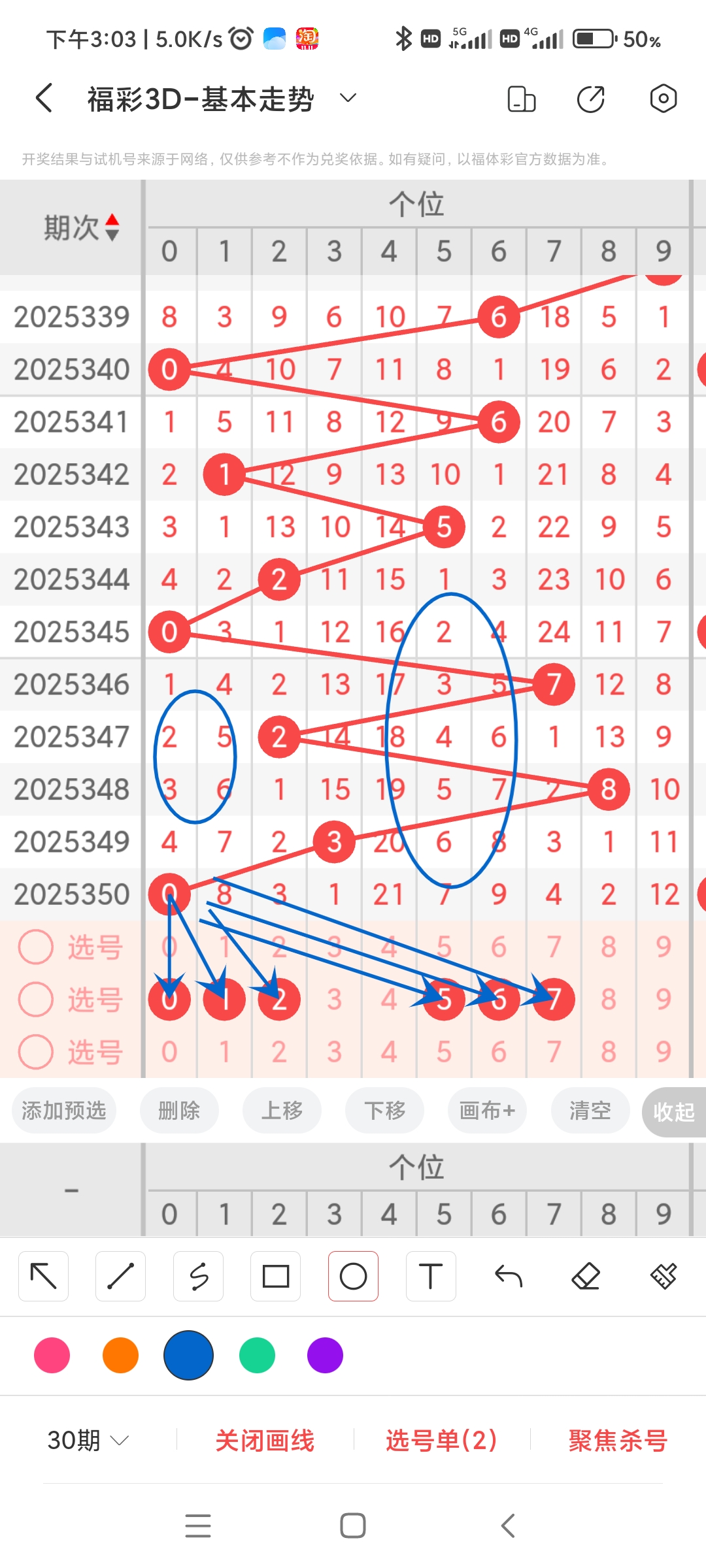The width and height of the screenshot is (706, 1568).
Task: Select the straight line drawing tool
Action: (120, 1275)
